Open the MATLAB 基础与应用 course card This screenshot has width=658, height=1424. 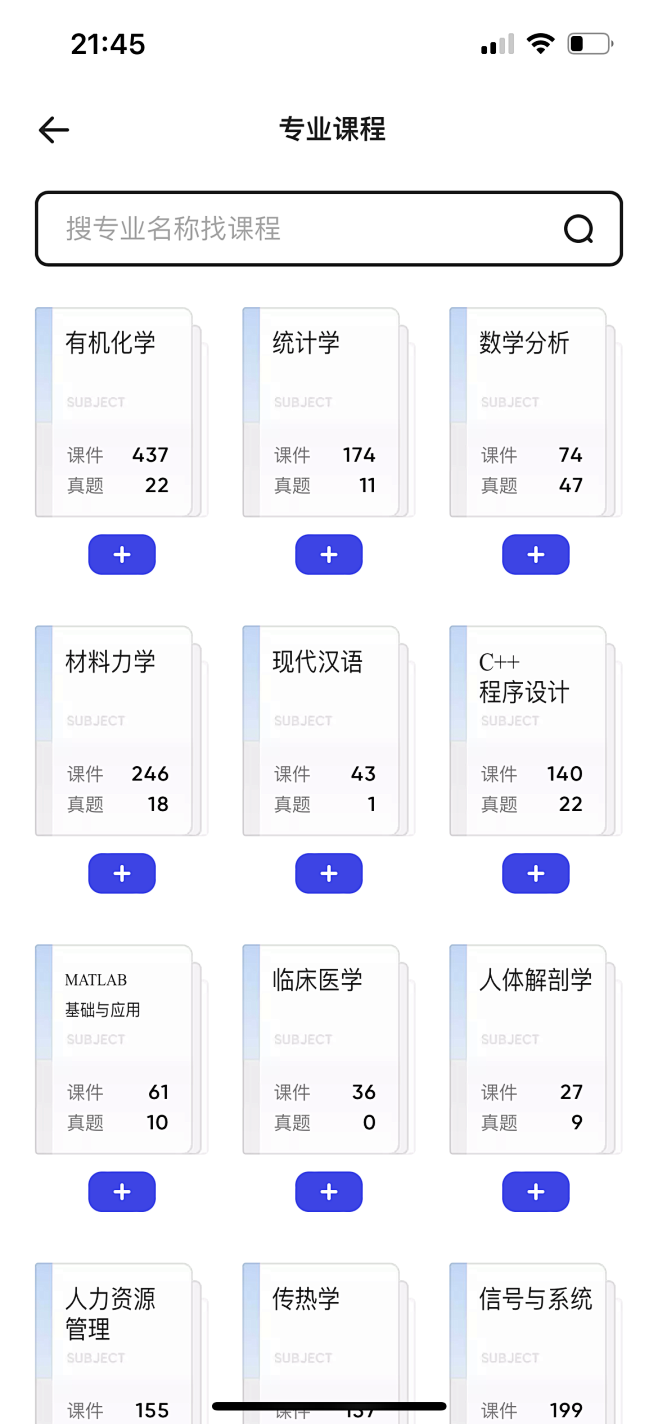click(114, 1050)
